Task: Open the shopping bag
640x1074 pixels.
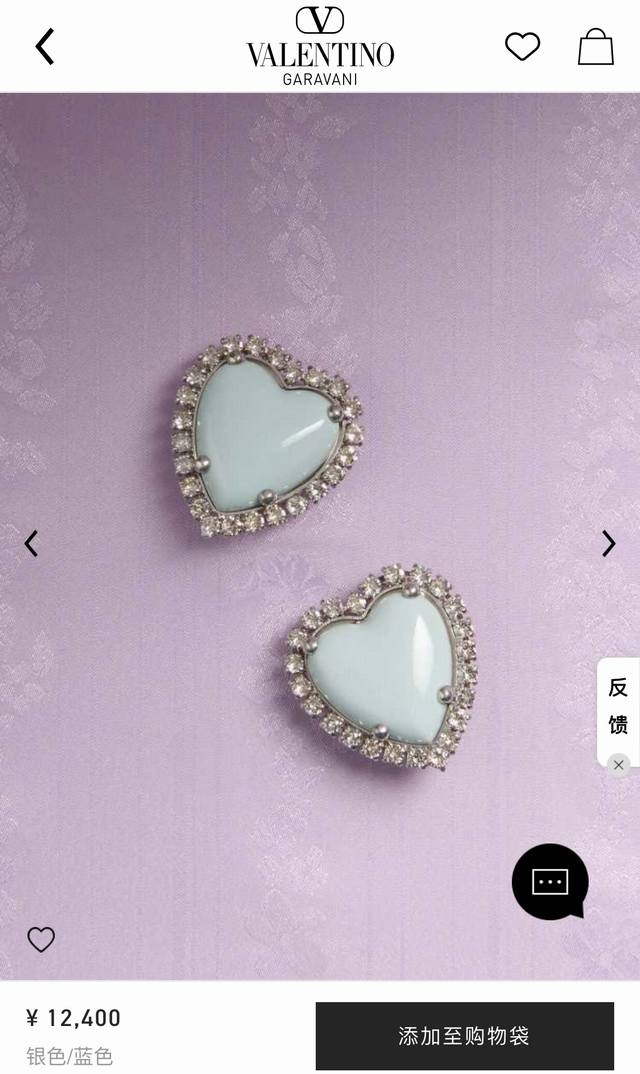Action: pyautogui.click(x=596, y=46)
